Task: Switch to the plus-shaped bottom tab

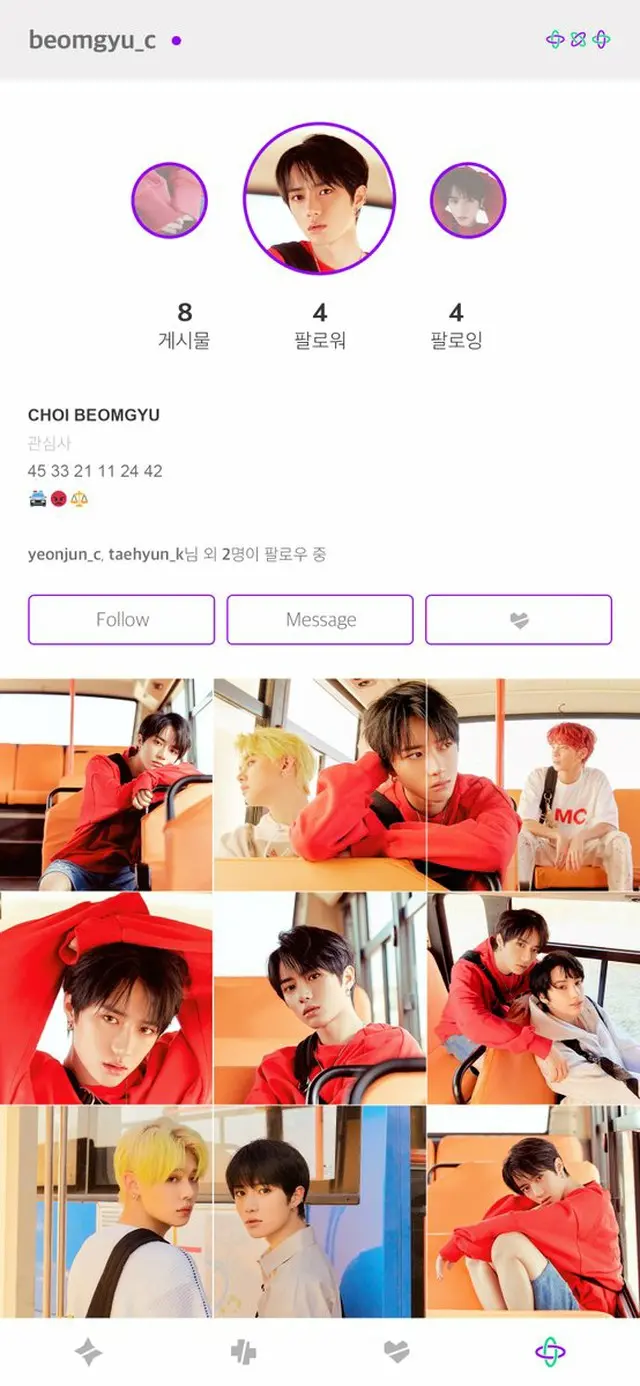Action: click(x=243, y=1353)
